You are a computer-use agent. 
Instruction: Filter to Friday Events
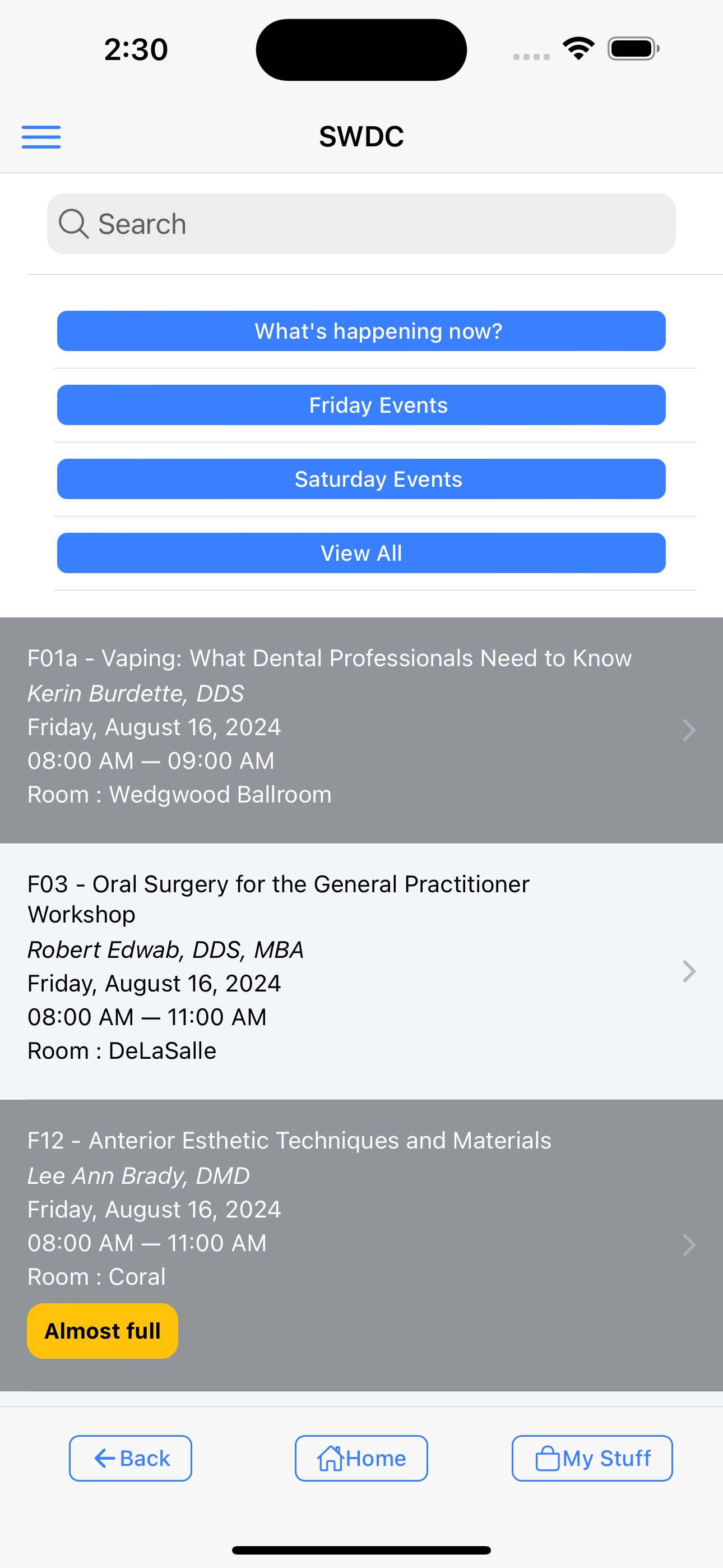click(361, 405)
